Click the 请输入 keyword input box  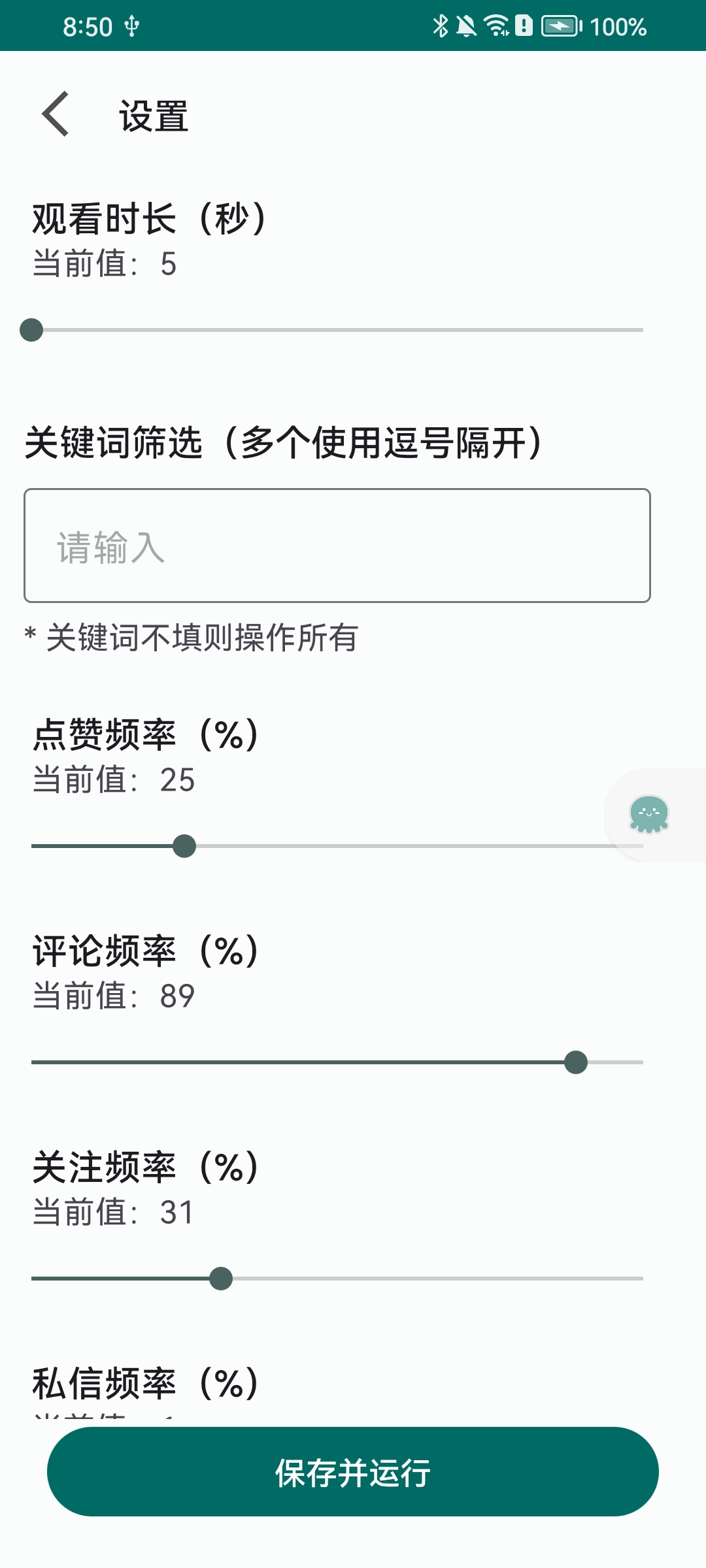pos(337,545)
